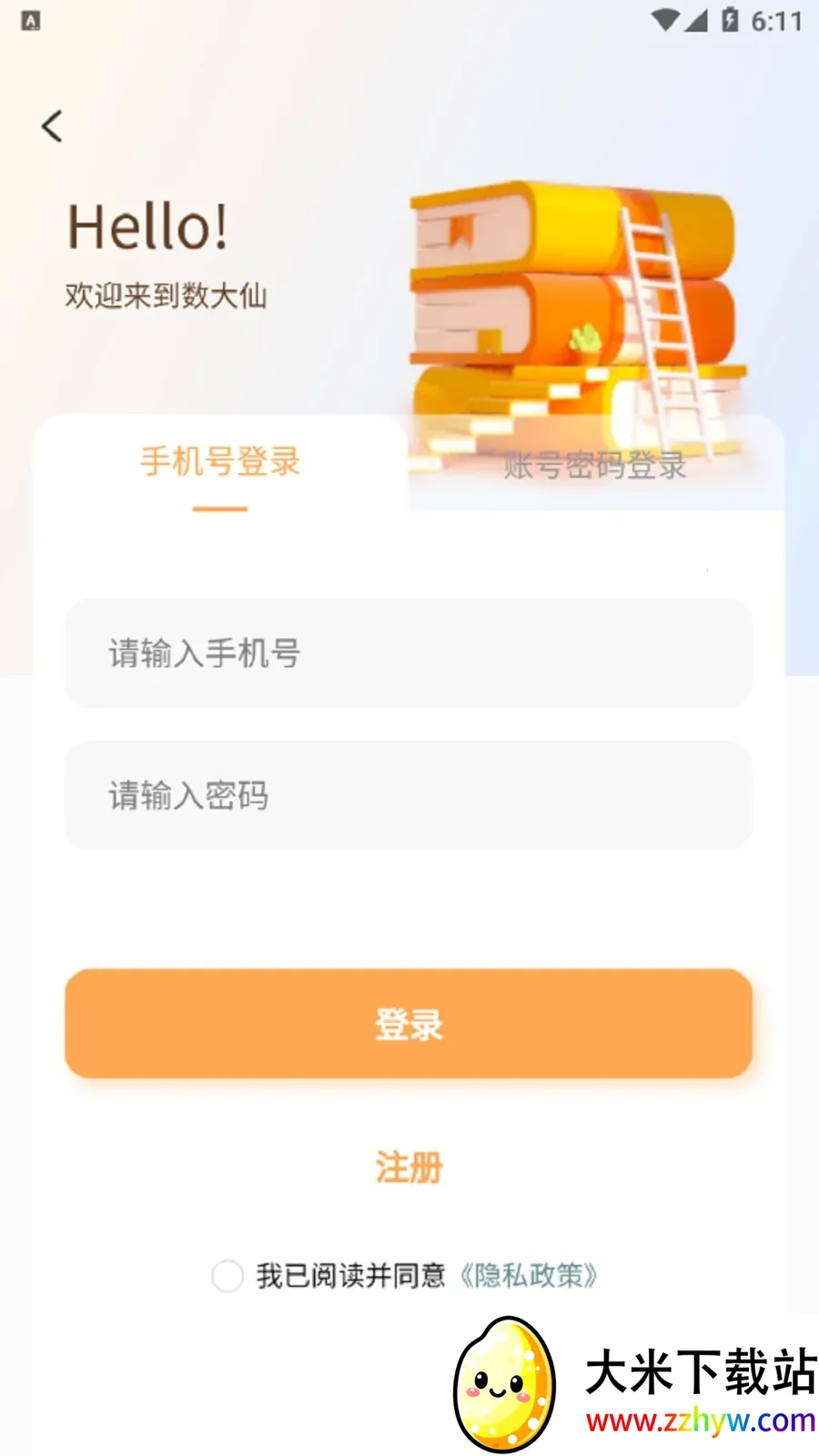Click the 'A' notification icon at top left
The height and width of the screenshot is (1456, 819).
pos(31,18)
